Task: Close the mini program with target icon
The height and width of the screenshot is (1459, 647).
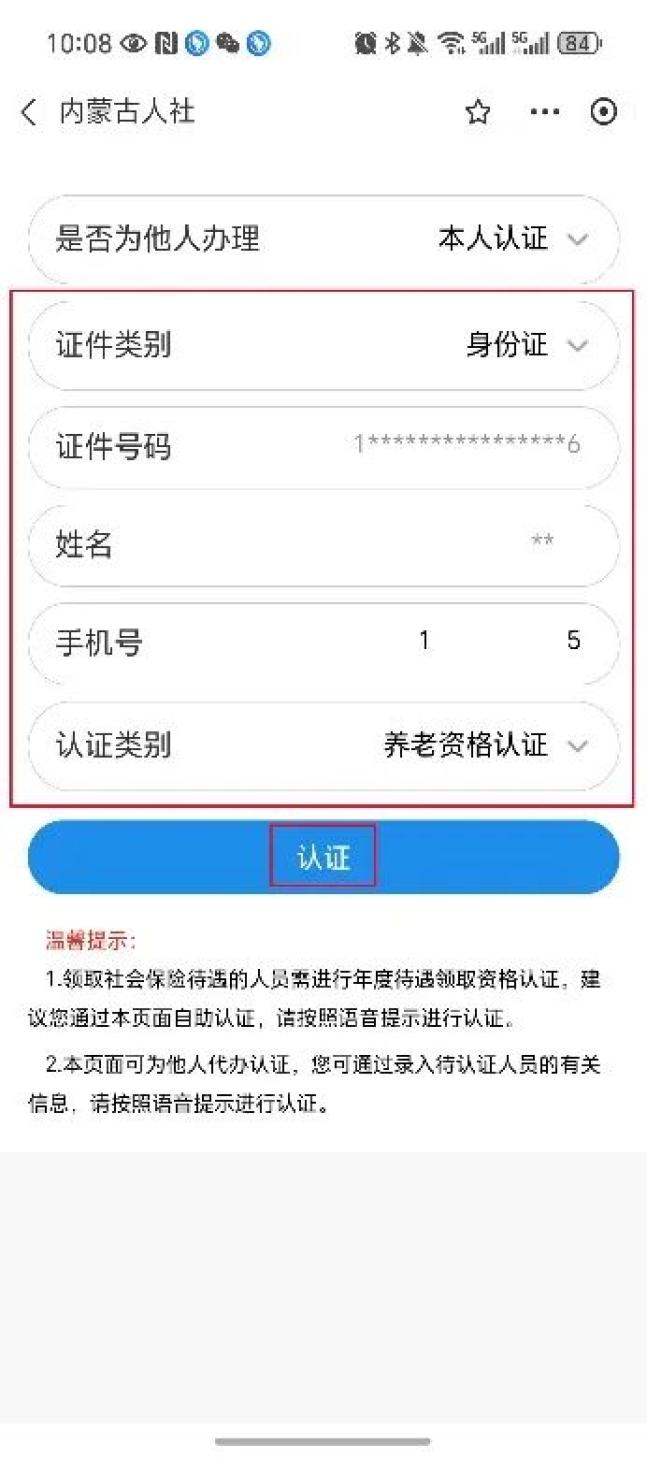Action: click(604, 112)
